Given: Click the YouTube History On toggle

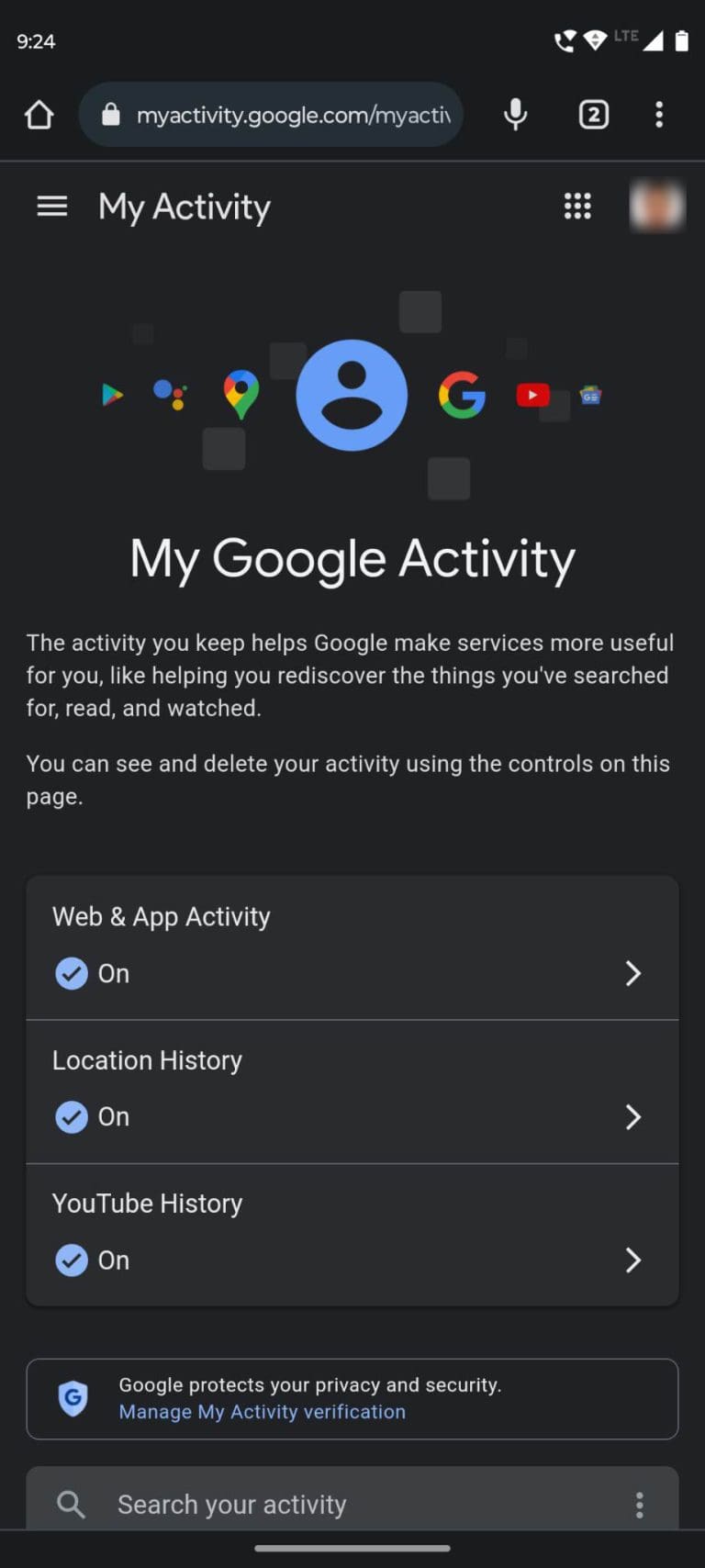Looking at the screenshot, I should tap(71, 1260).
